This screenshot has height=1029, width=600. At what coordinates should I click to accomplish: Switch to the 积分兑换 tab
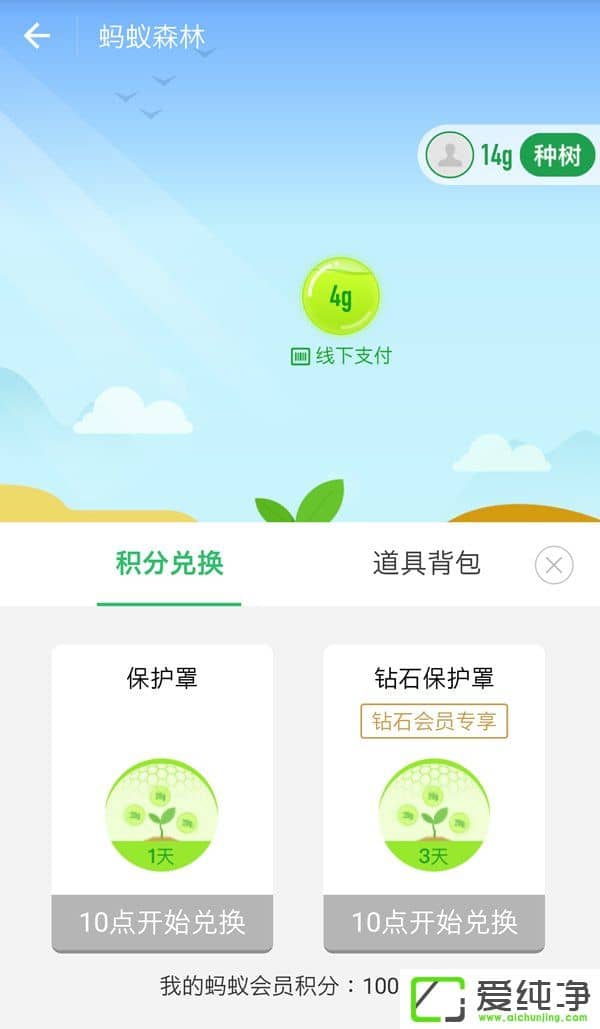(x=169, y=564)
